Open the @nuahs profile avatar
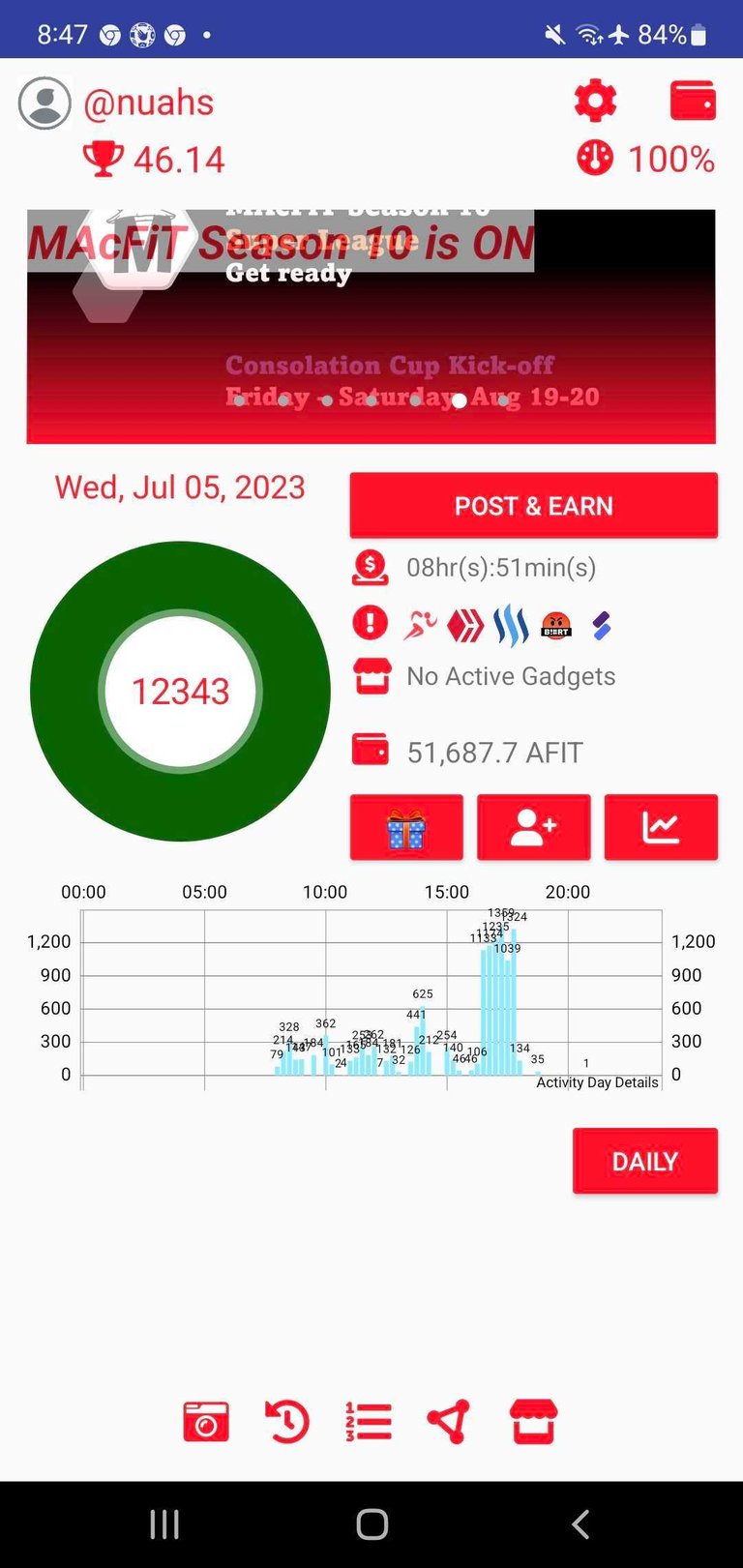743x1568 pixels. click(x=45, y=103)
